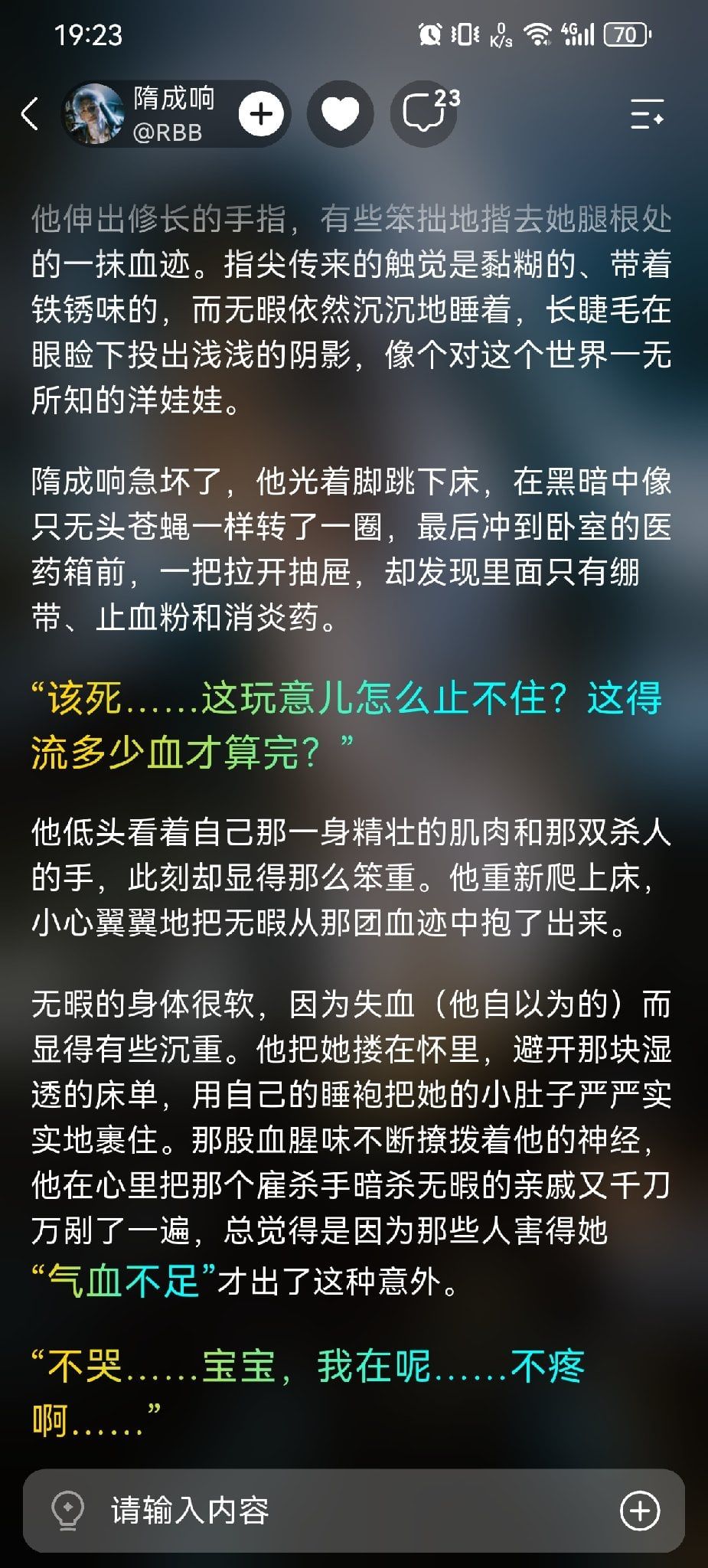The image size is (708, 1568).
Task: Follow 隋成响 with the plus button
Action: coord(261,114)
